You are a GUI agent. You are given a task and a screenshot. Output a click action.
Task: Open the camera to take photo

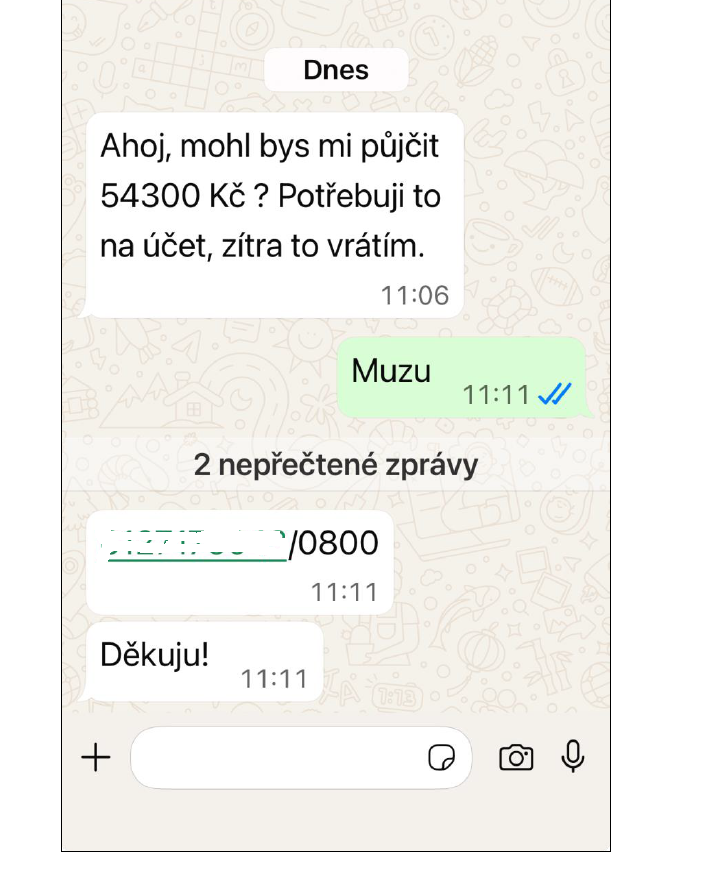tap(516, 758)
